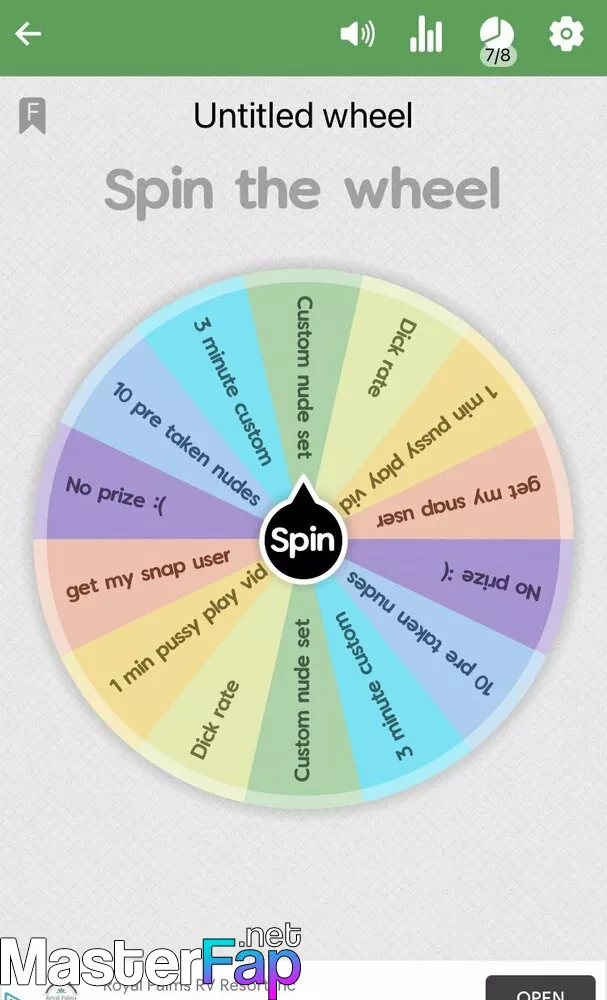Go back with the arrow icon

28,34
